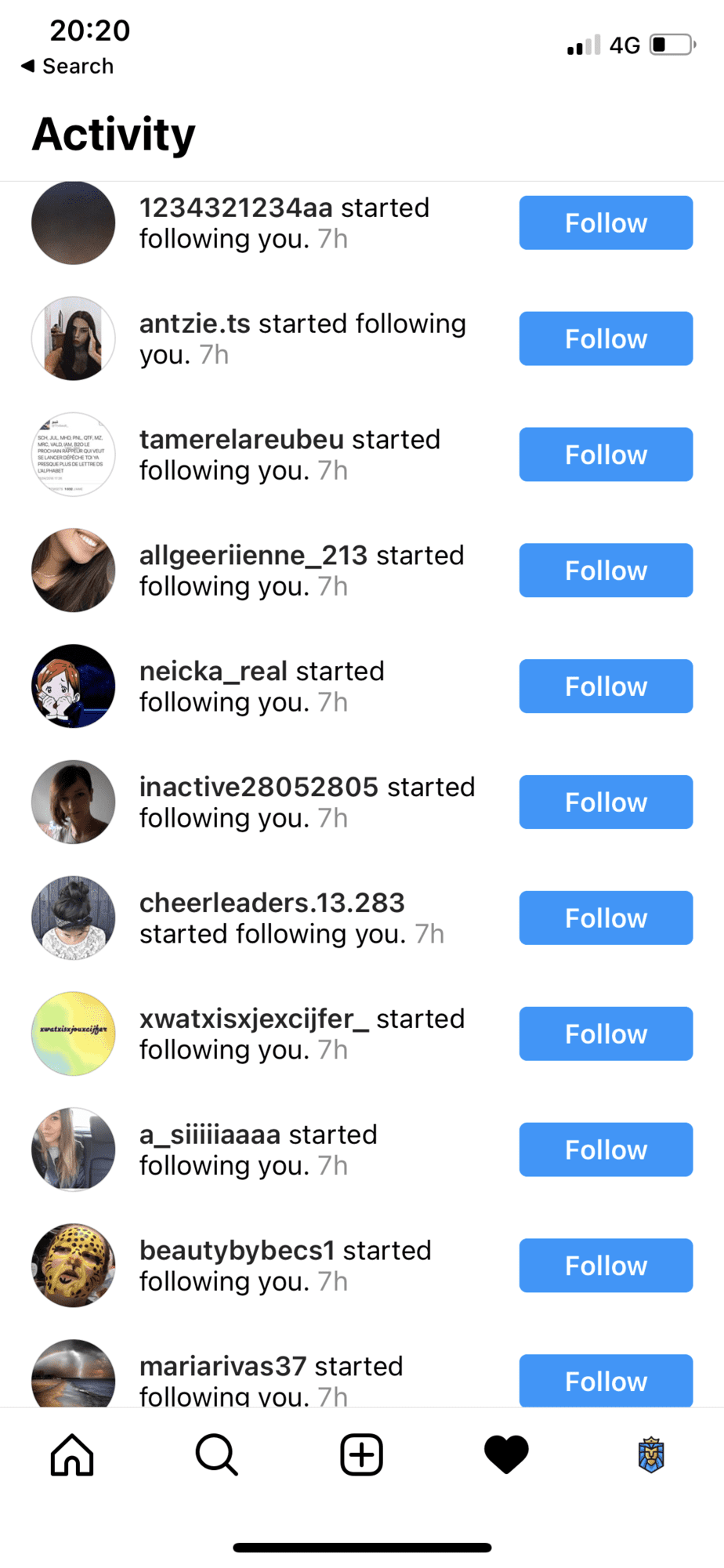Create a new post
The image size is (724, 1568).
(361, 1455)
